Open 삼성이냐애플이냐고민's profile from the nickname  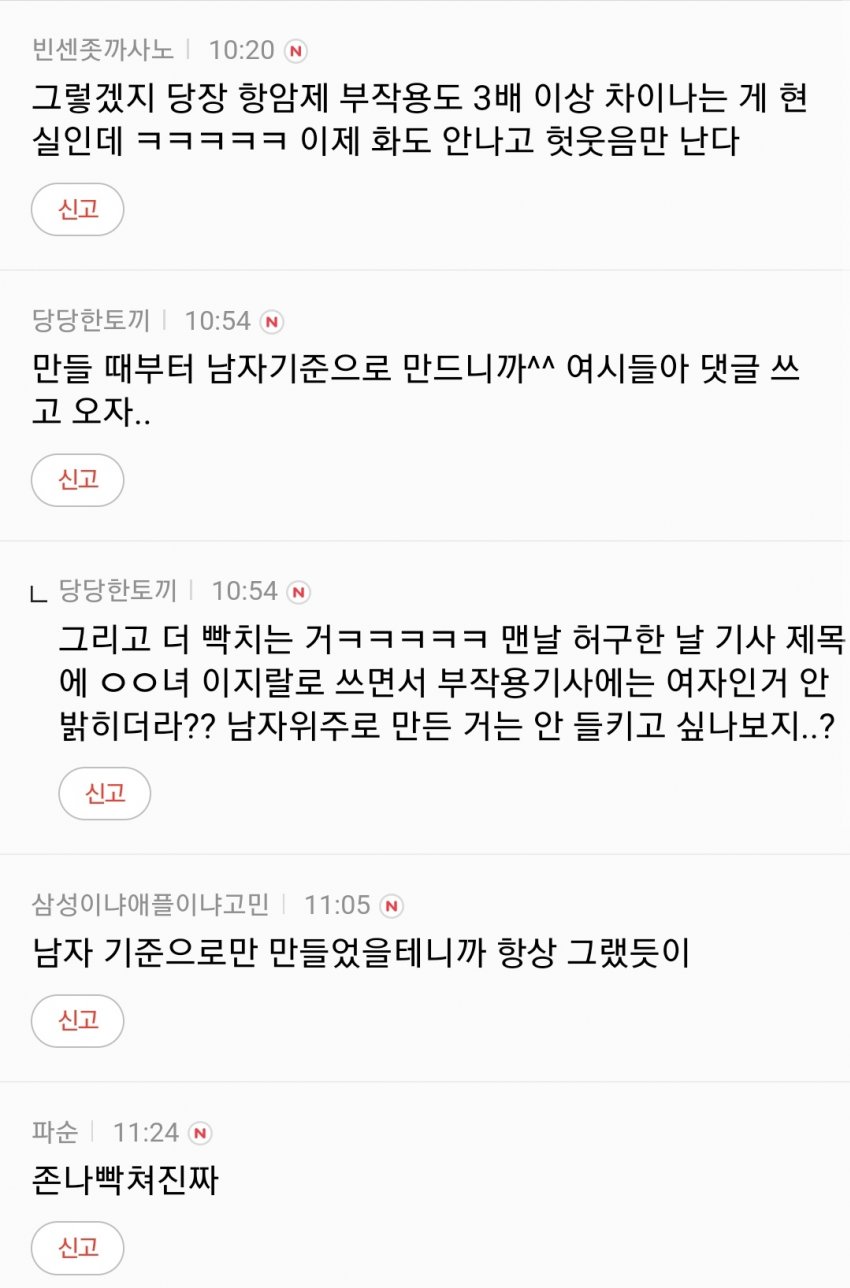pyautogui.click(x=151, y=905)
